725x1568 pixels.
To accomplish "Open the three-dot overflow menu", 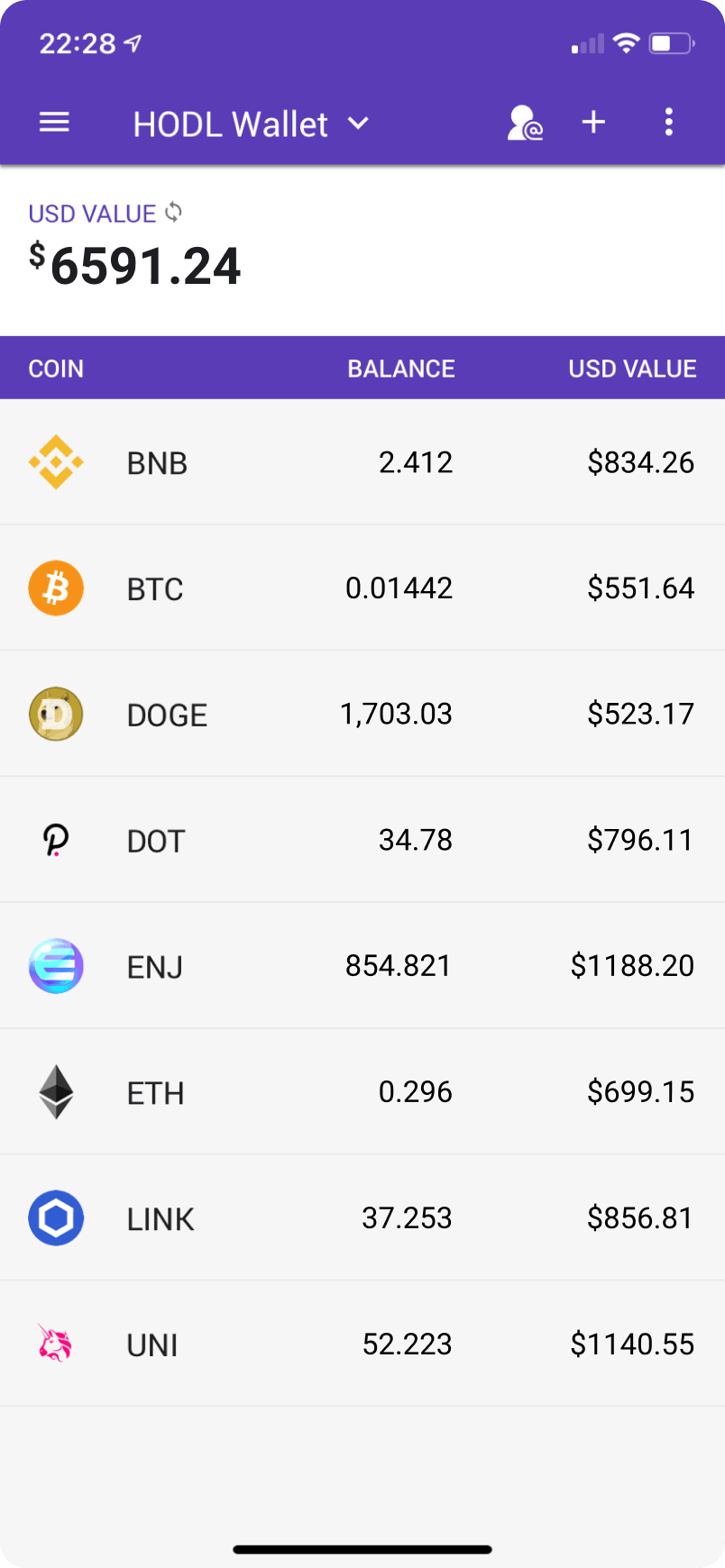I will click(668, 122).
